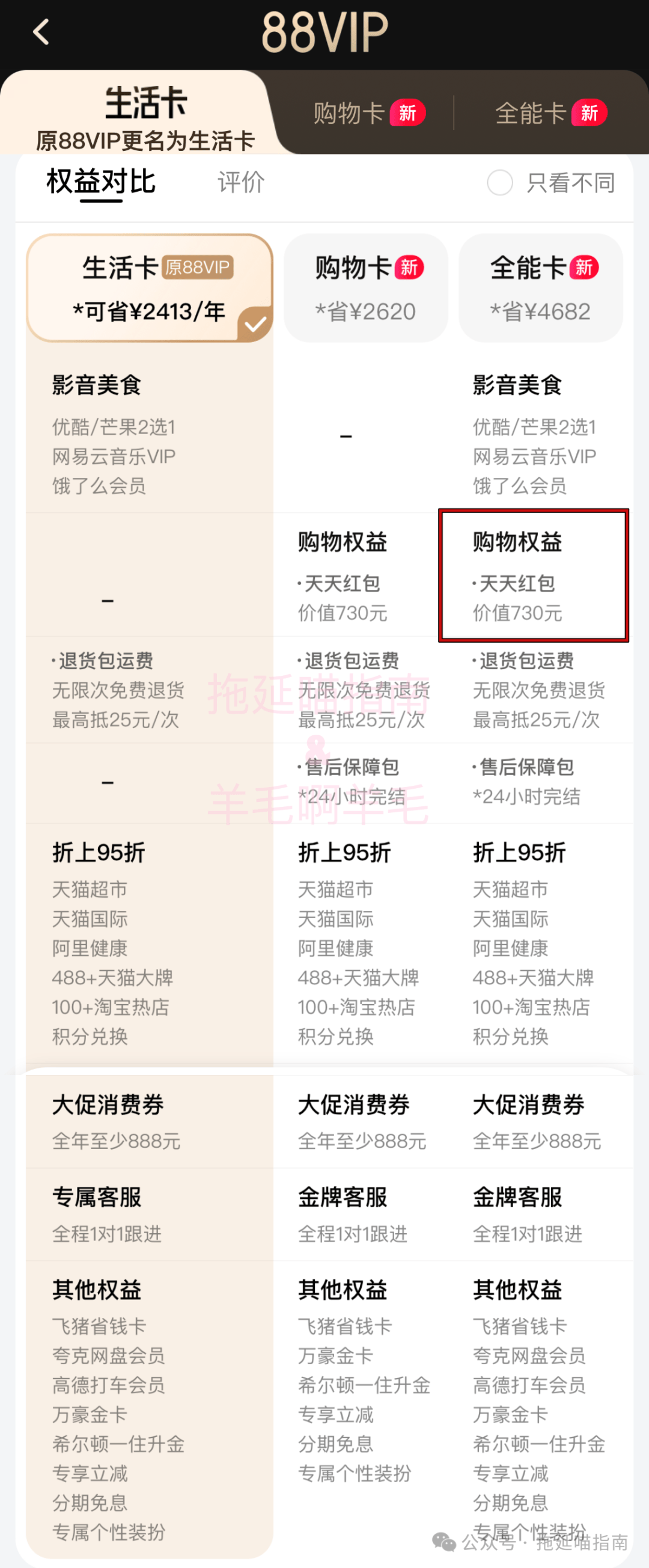Viewport: 649px width, 1568px height.
Task: Open the 评价 tab
Action: pos(241,182)
